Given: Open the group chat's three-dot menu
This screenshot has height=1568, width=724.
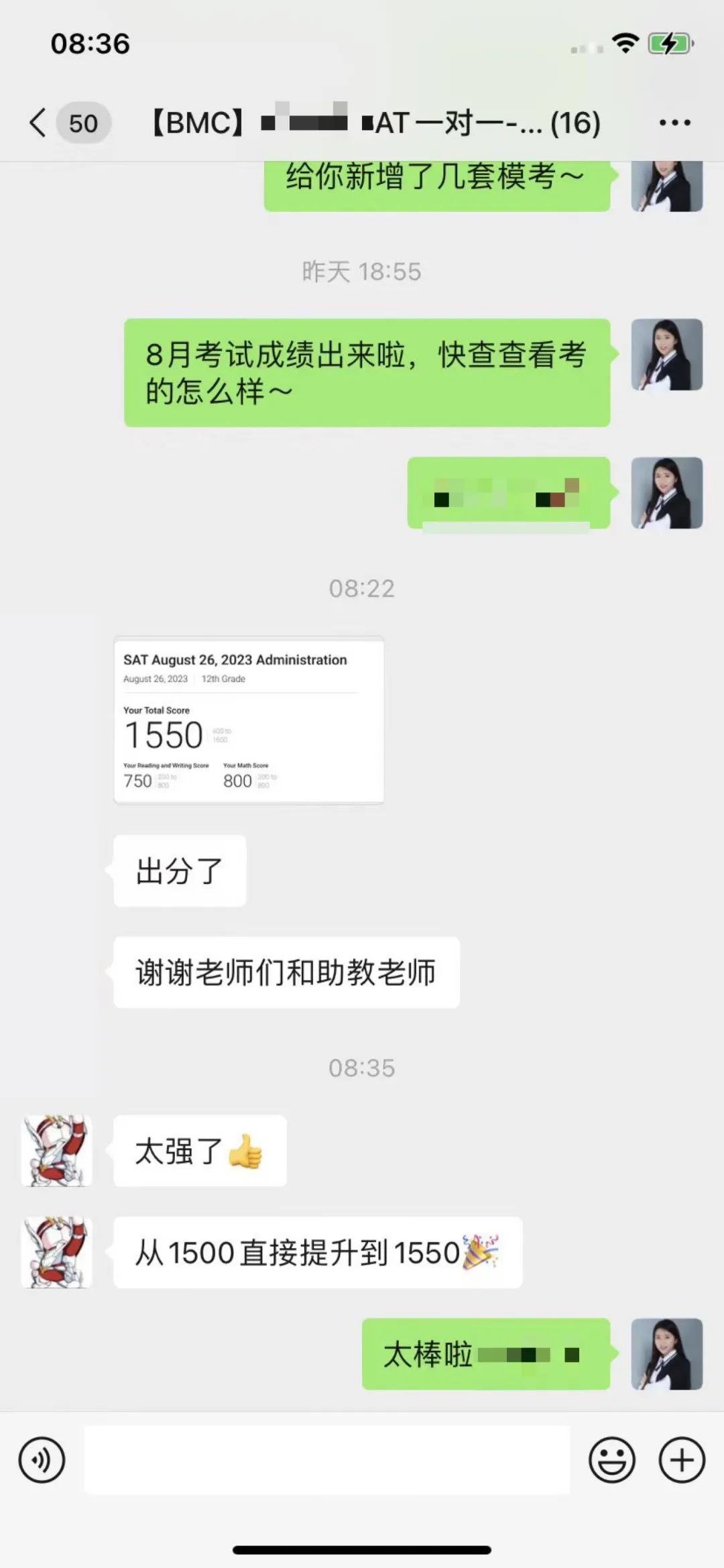Looking at the screenshot, I should pos(674,123).
